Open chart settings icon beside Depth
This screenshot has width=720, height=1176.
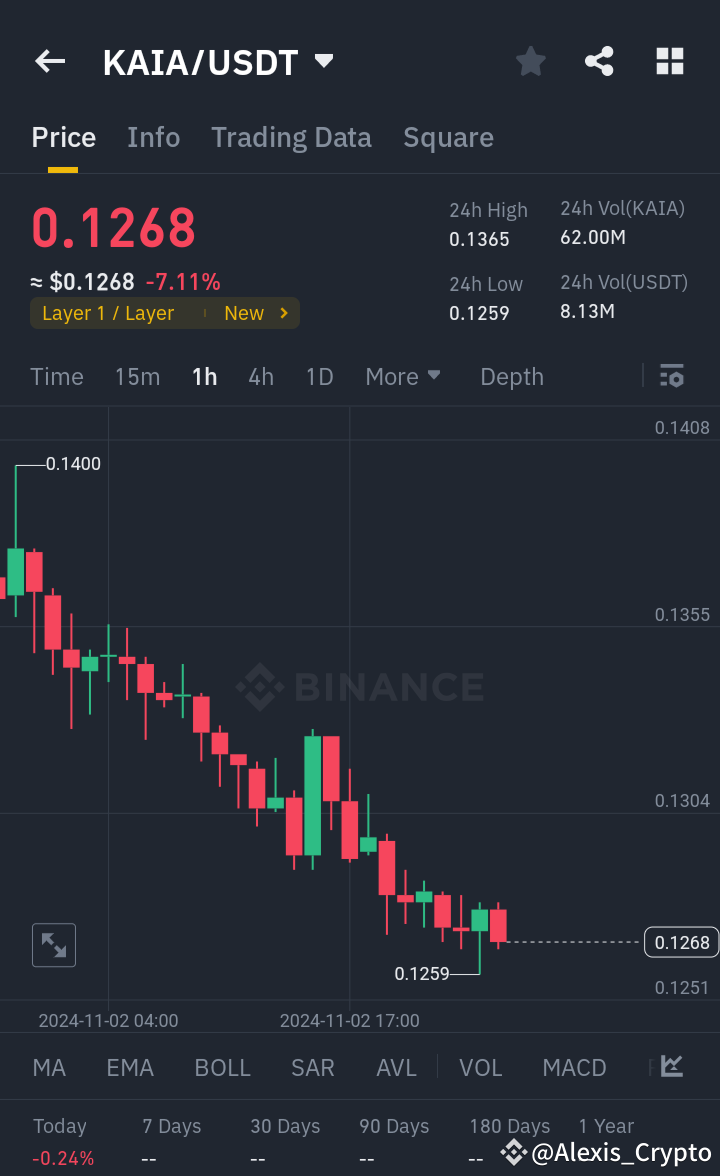coord(671,376)
